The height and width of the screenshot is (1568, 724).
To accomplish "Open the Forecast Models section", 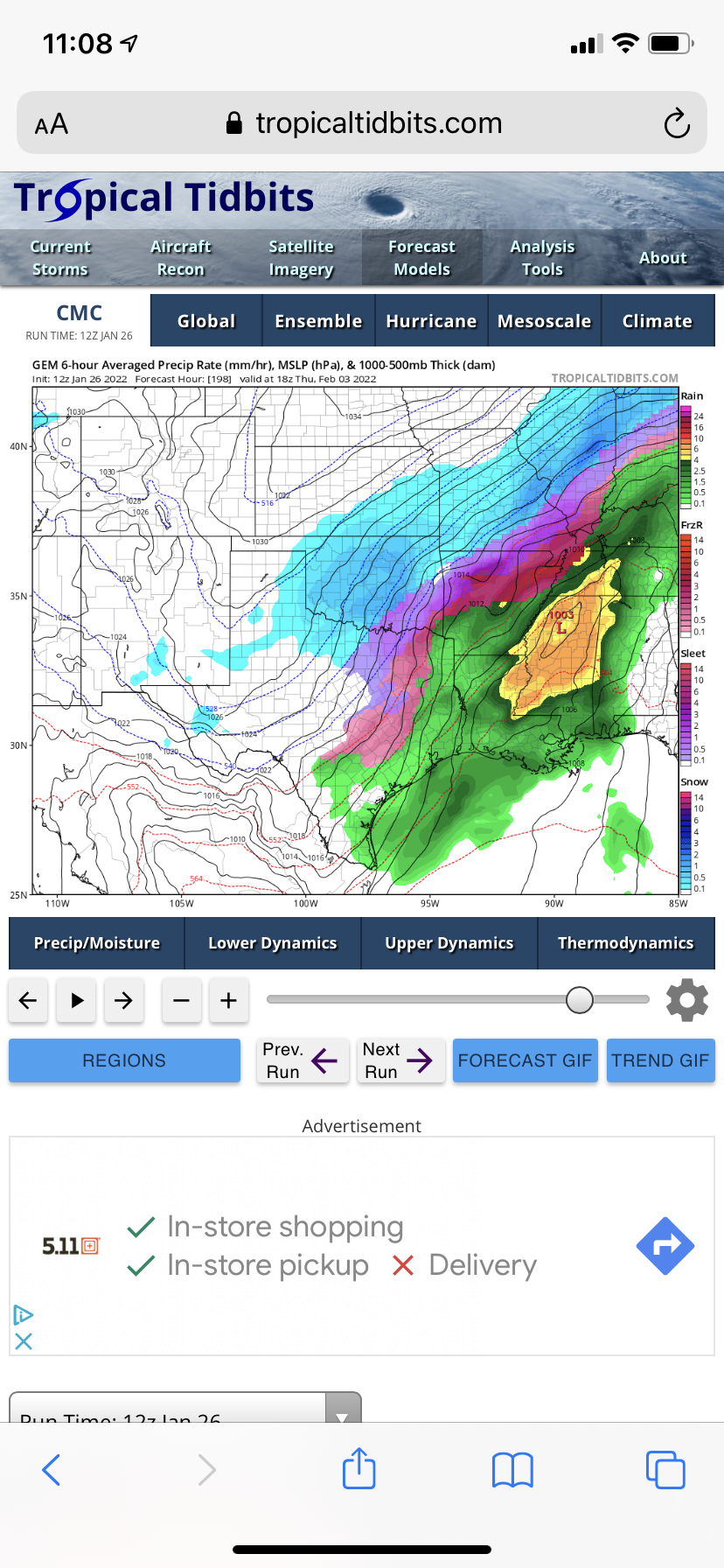I will [421, 258].
